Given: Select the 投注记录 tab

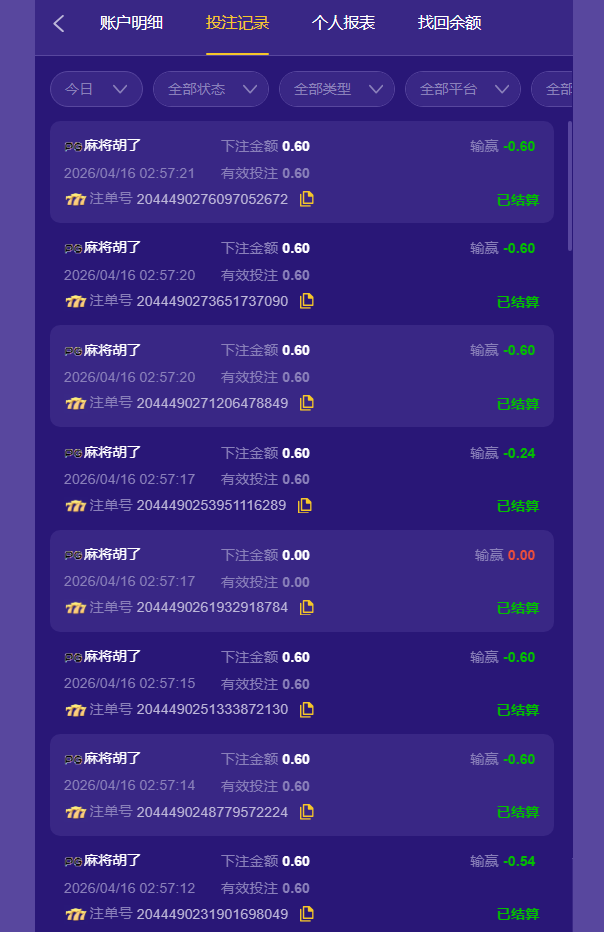Looking at the screenshot, I should point(237,23).
